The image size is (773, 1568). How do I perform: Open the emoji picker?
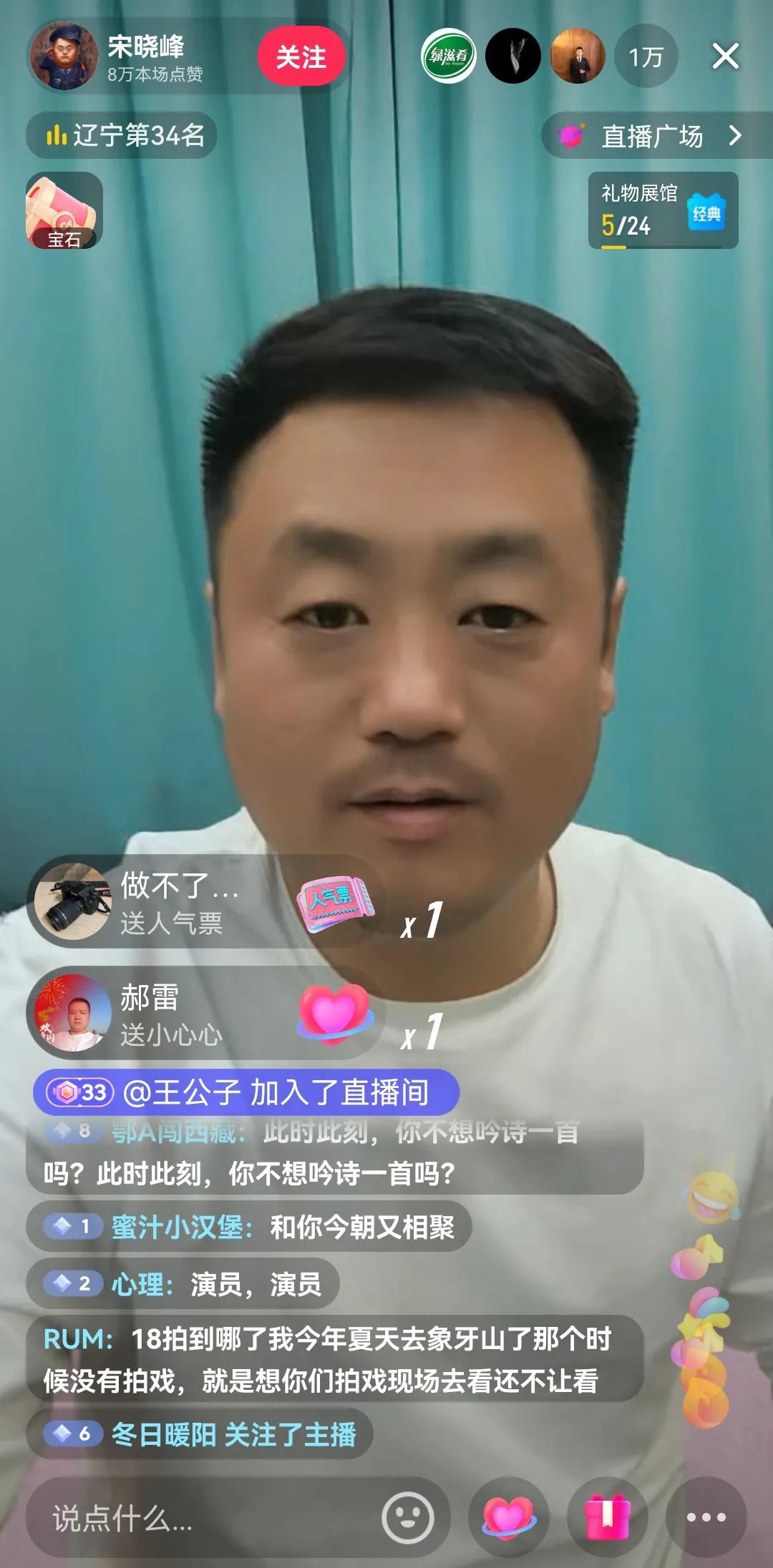(x=407, y=1517)
